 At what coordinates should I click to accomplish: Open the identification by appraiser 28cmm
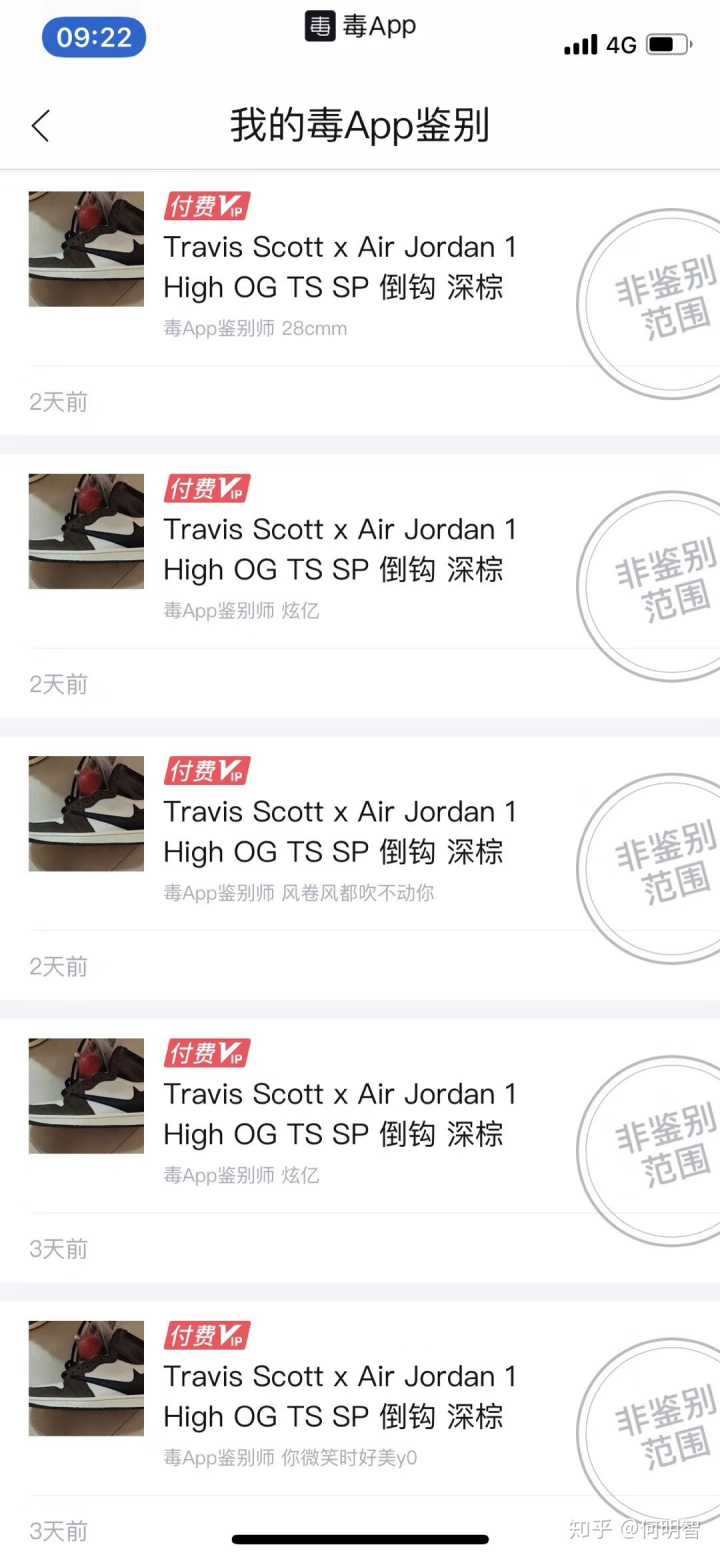click(x=340, y=268)
